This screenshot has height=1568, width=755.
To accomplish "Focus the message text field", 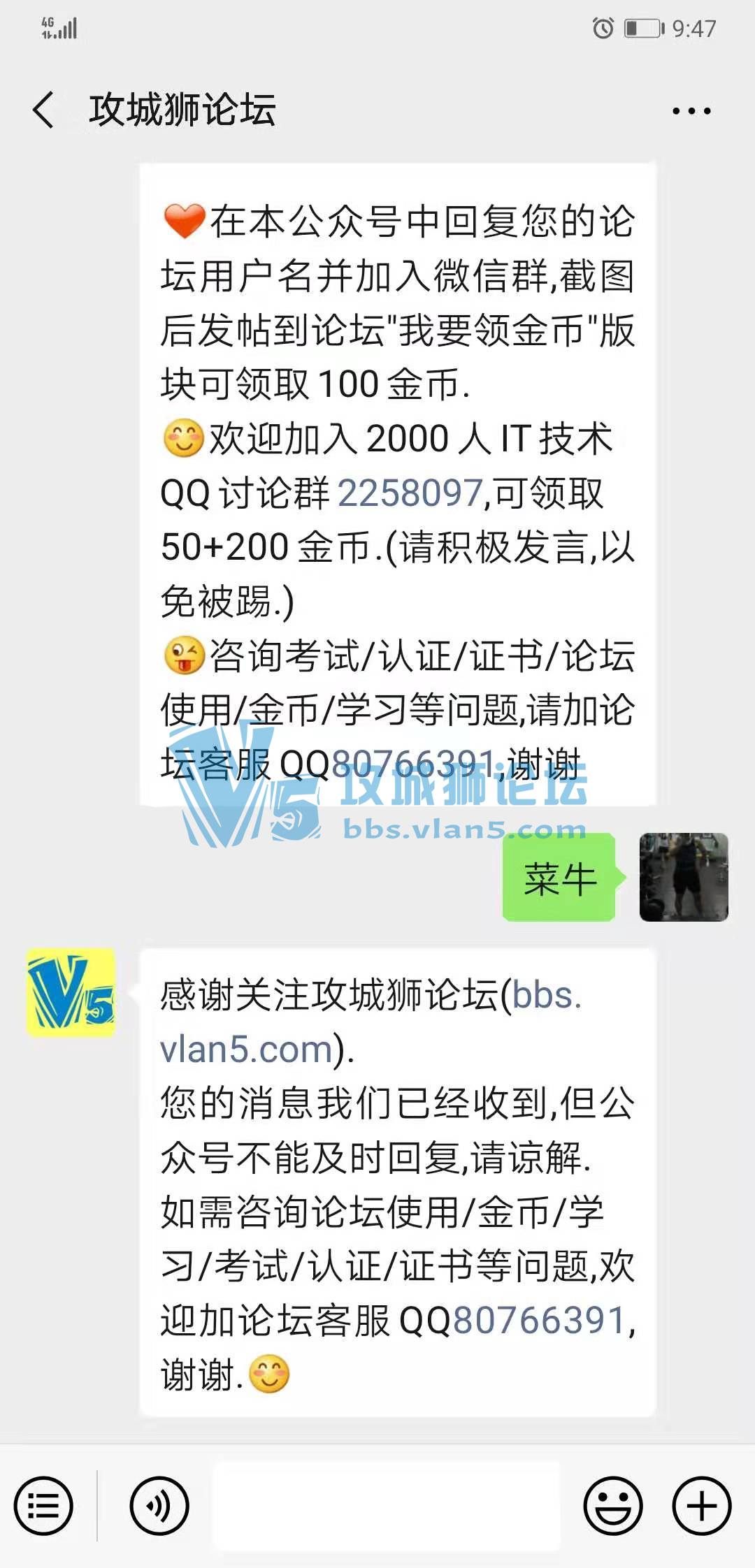I will tap(386, 1506).
